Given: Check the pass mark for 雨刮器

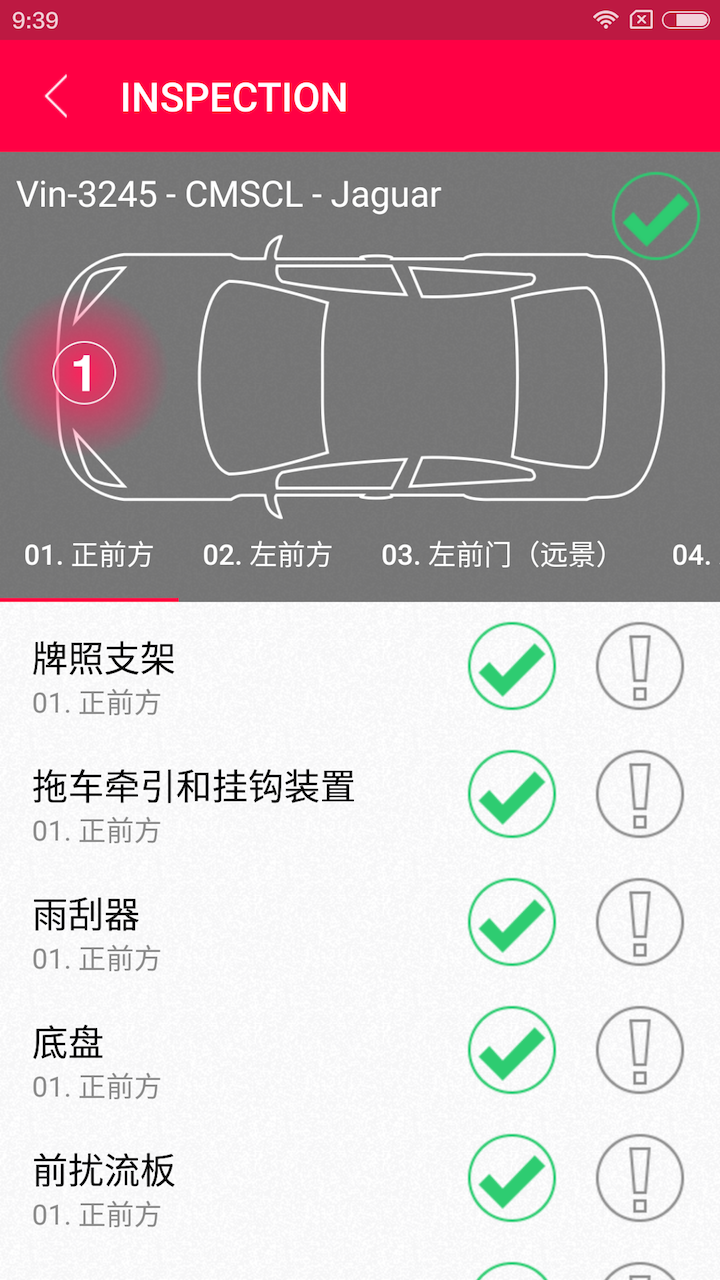Looking at the screenshot, I should tap(512, 922).
